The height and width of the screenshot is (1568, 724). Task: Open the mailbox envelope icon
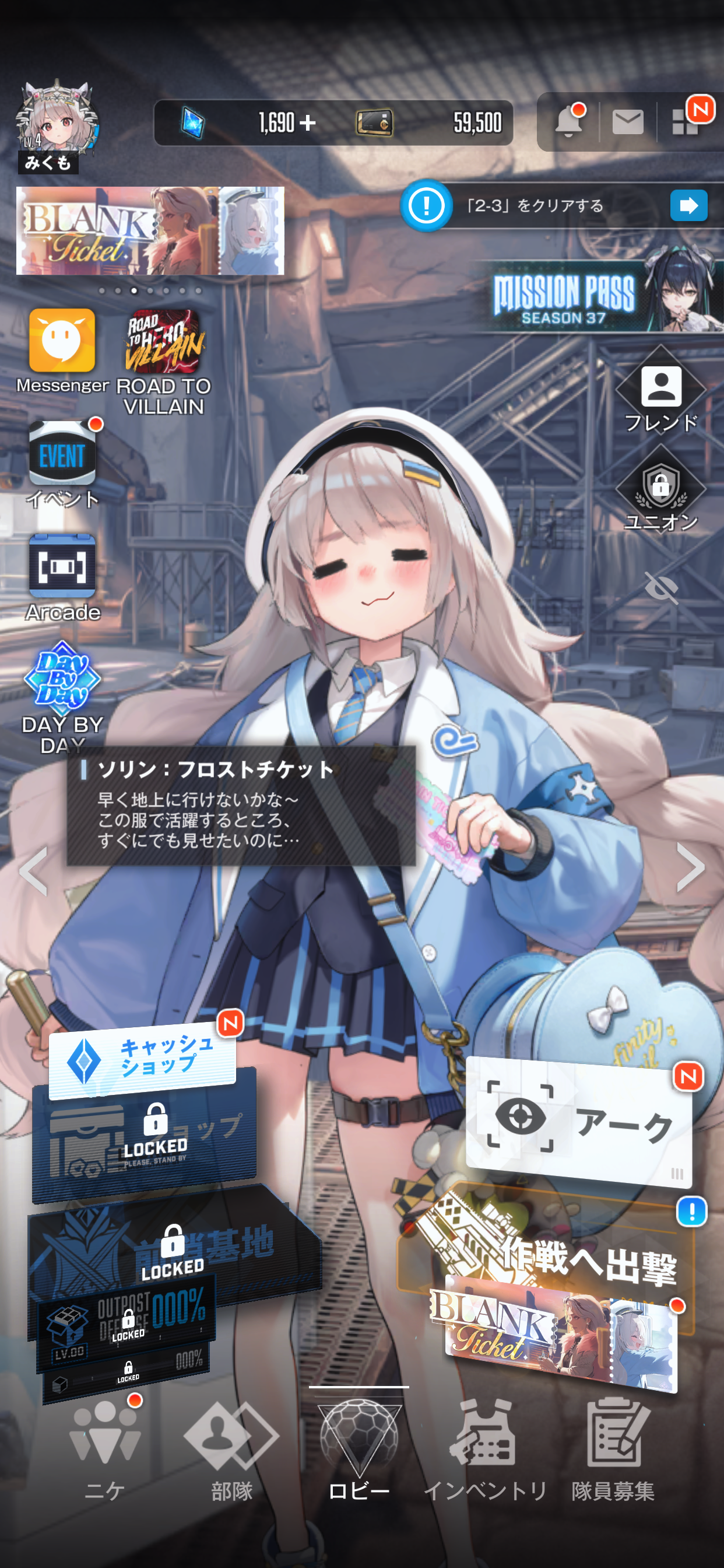click(x=627, y=122)
